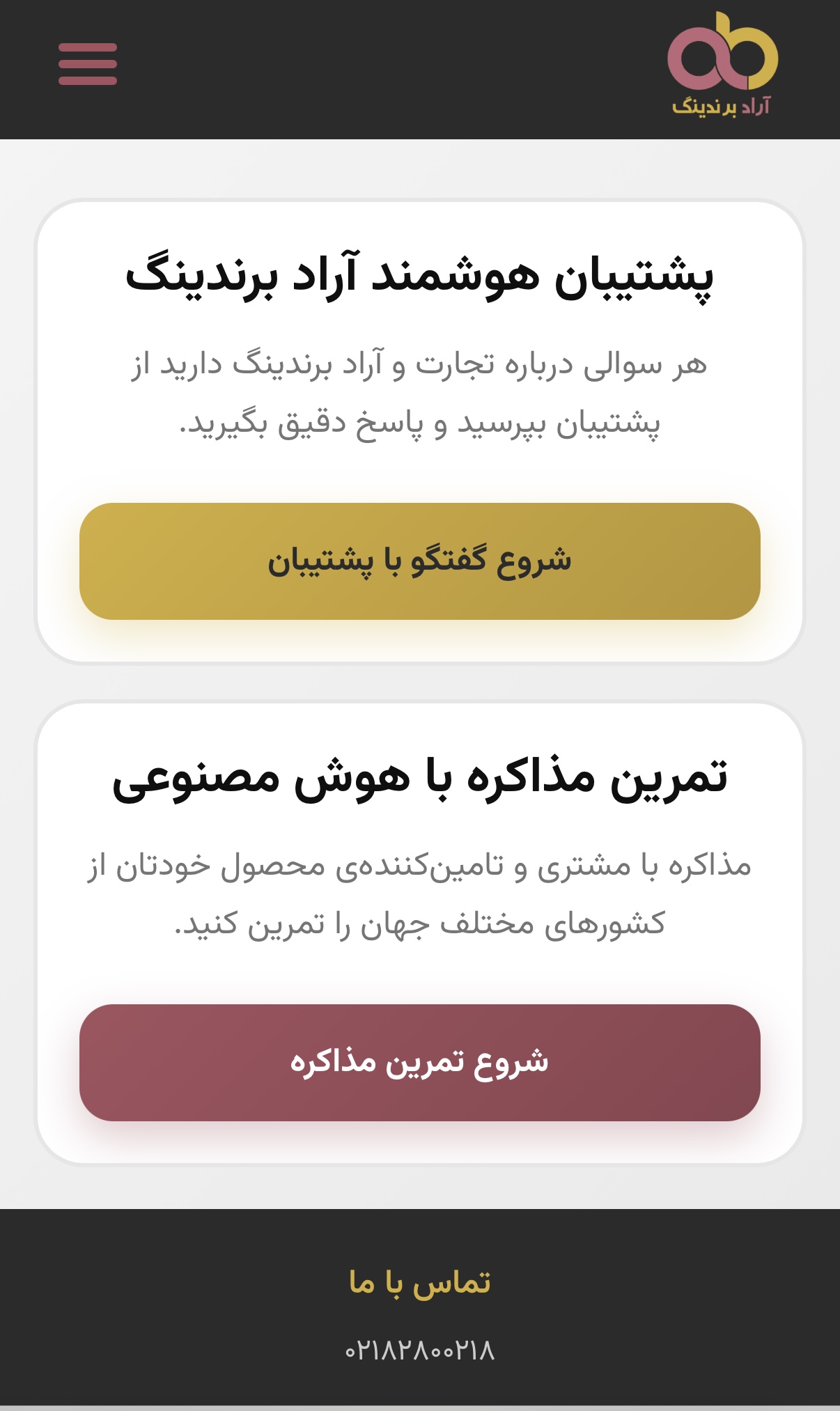Tap شروع گفتگو با پشتیبان button
840x1411 pixels.
(x=419, y=561)
